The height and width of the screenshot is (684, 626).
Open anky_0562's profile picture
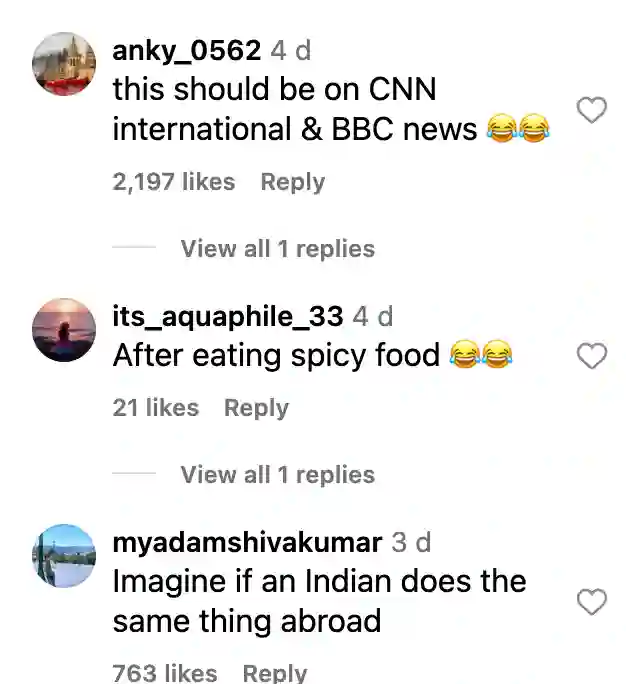point(64,62)
